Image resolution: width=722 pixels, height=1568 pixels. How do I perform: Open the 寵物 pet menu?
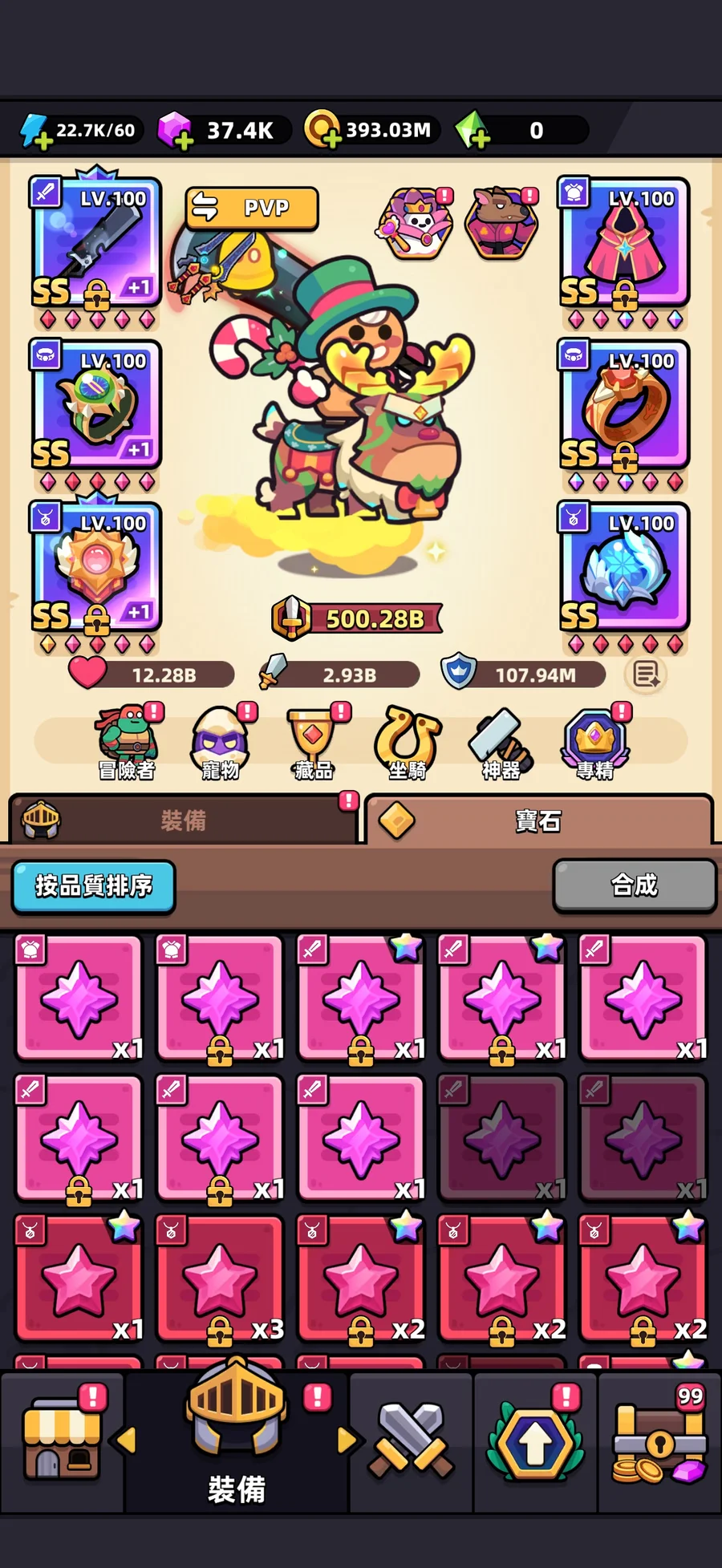(x=220, y=743)
